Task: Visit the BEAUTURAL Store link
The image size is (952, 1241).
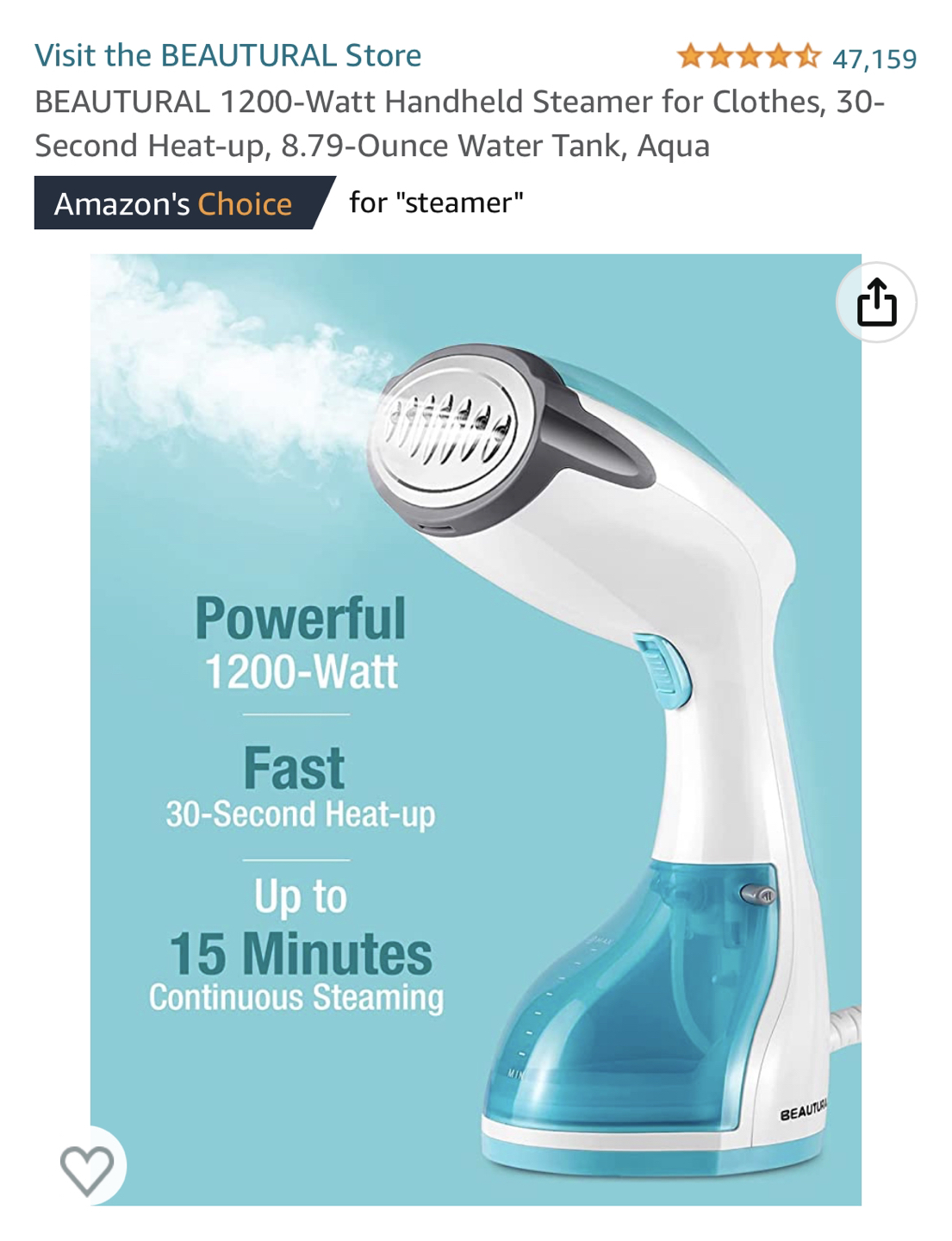Action: [227, 55]
